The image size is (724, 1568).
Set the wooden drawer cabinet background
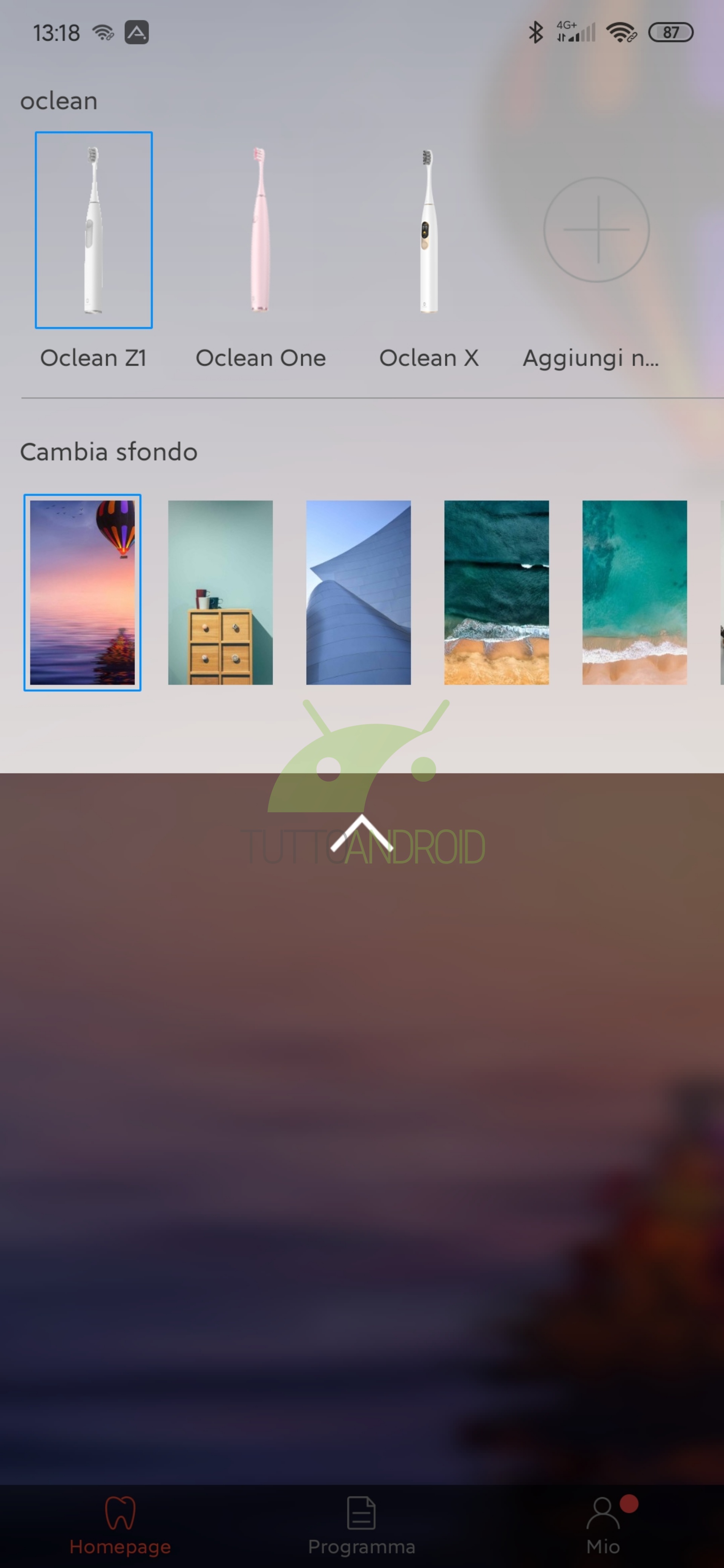coord(221,592)
